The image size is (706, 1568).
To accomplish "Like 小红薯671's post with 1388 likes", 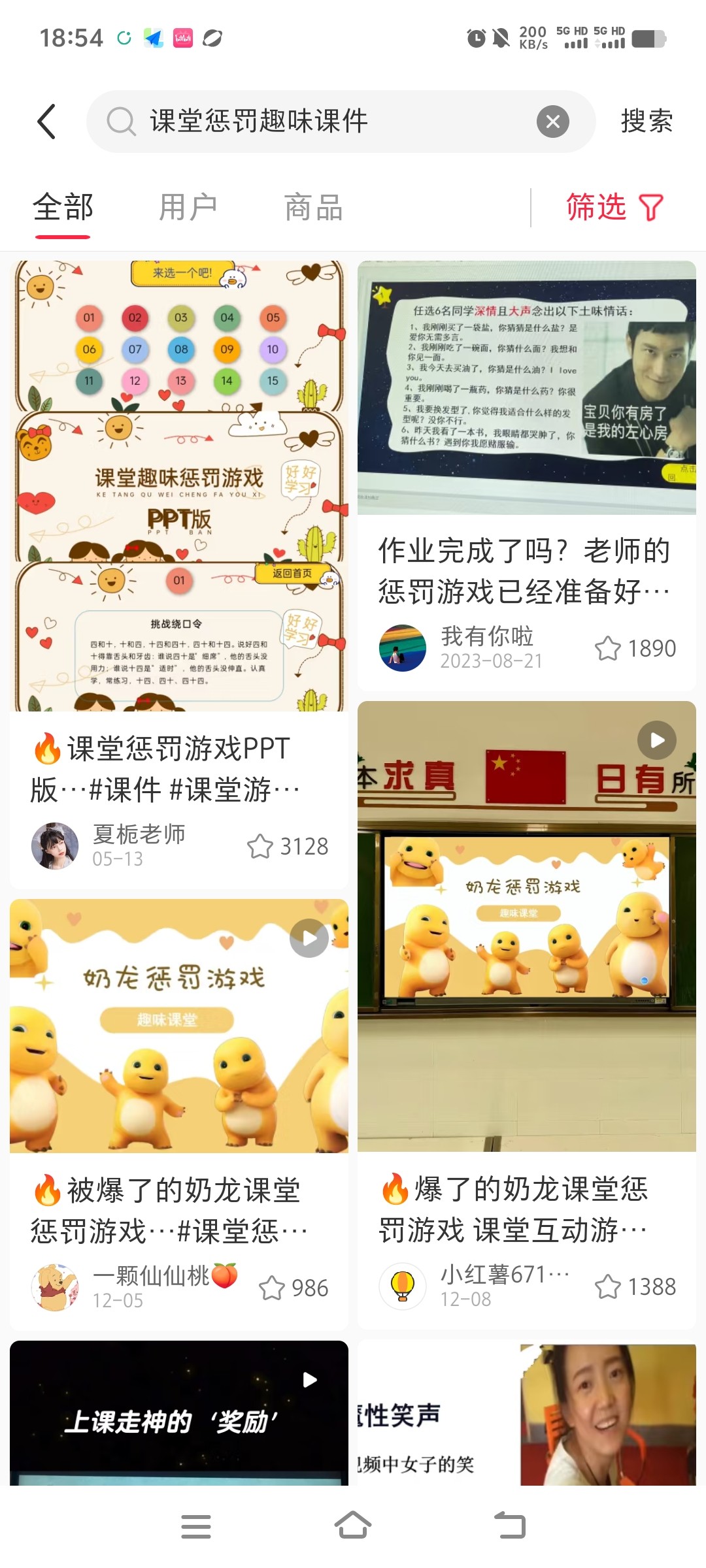I will point(607,1287).
